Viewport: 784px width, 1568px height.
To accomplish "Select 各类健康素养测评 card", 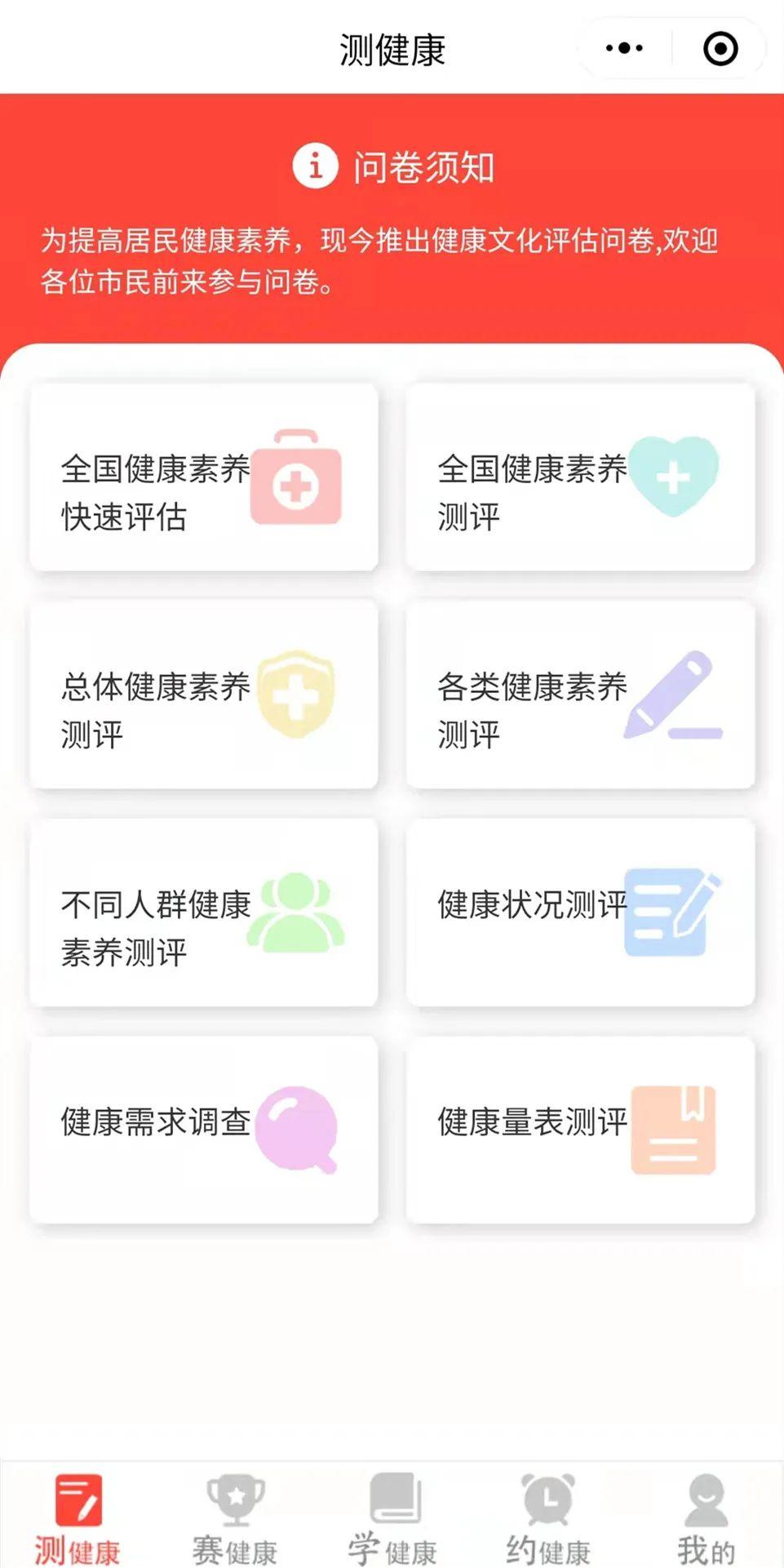I will (580, 695).
